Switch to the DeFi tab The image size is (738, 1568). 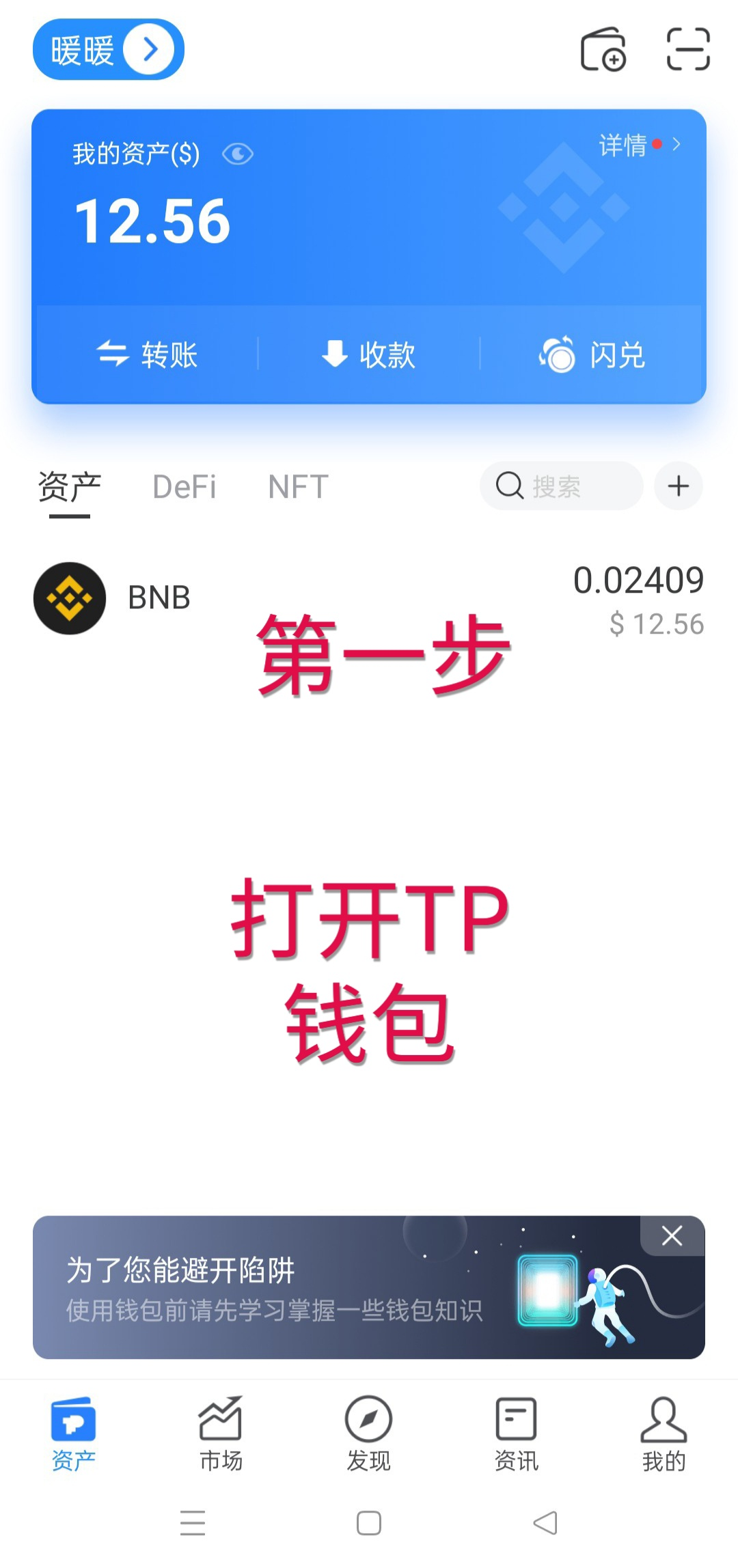click(x=184, y=487)
